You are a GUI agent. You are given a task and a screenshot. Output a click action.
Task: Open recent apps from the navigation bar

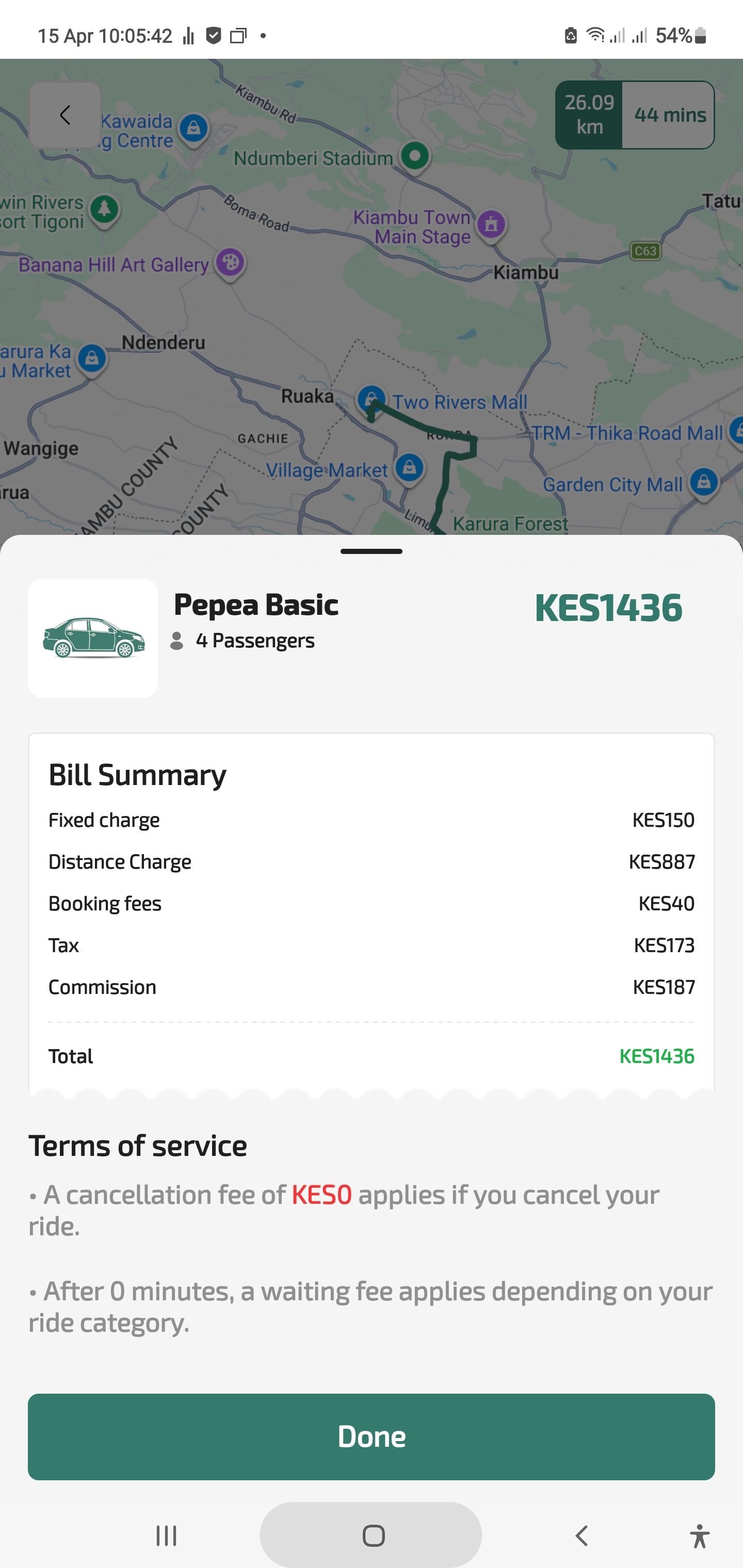click(x=166, y=1535)
